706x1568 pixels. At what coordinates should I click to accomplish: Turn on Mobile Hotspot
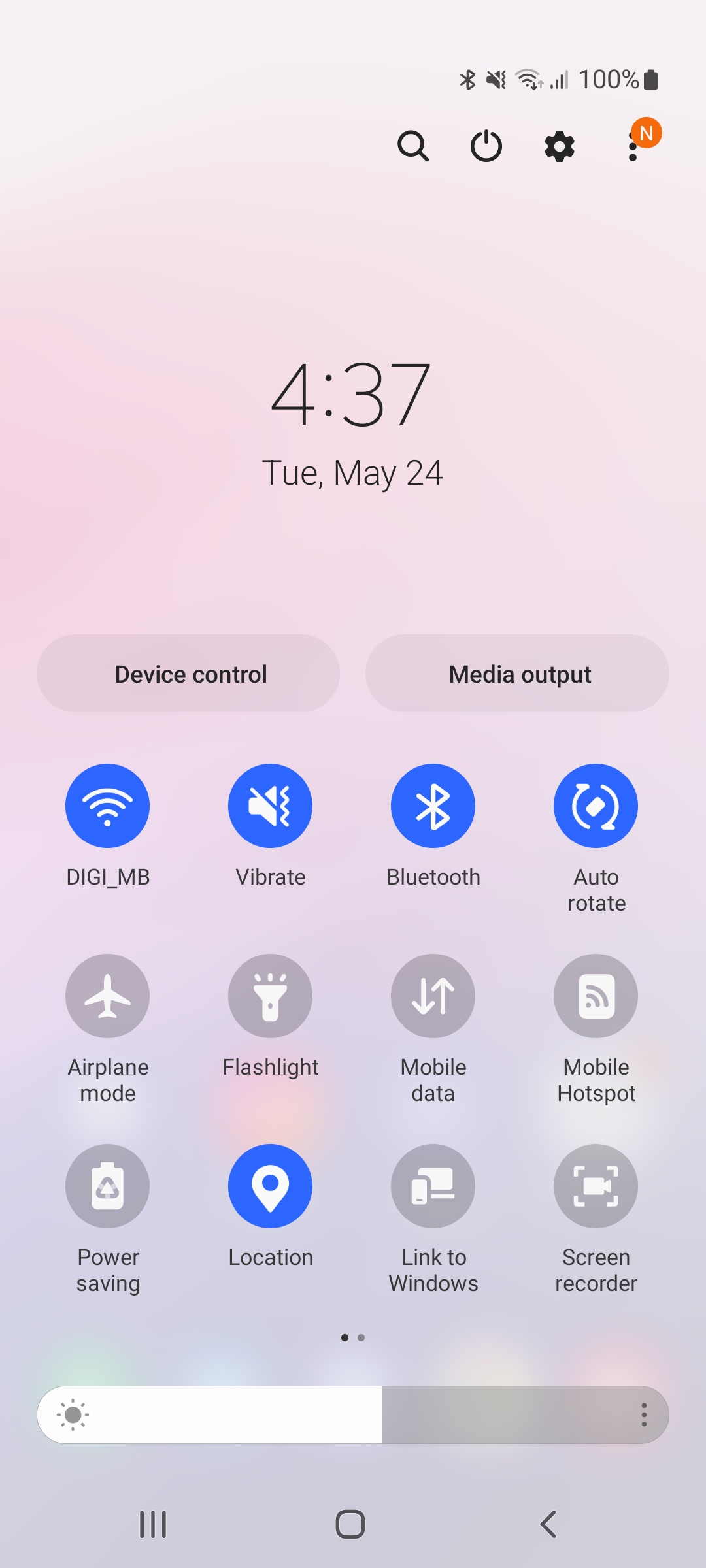coord(596,996)
